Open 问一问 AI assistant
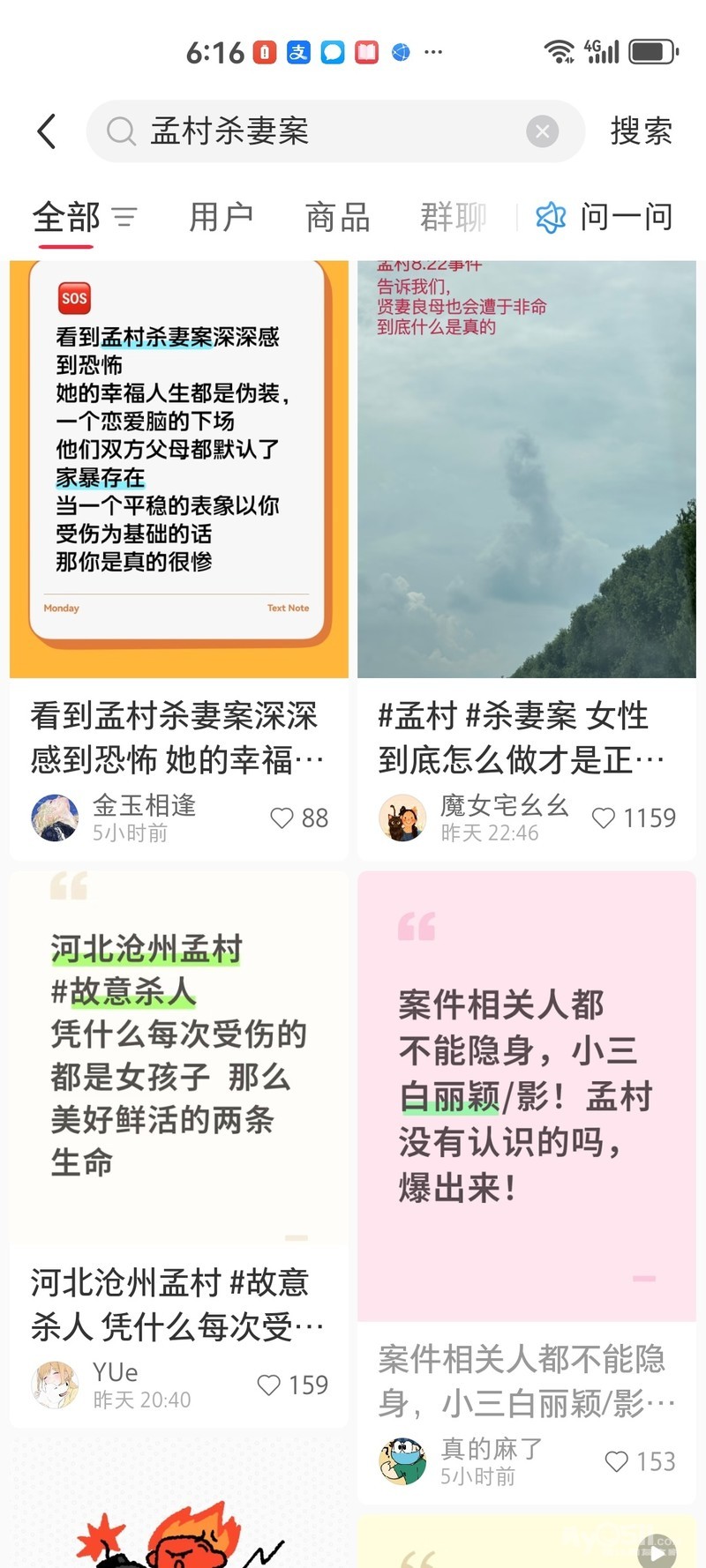Viewport: 706px width, 1568px height. pyautogui.click(x=606, y=217)
